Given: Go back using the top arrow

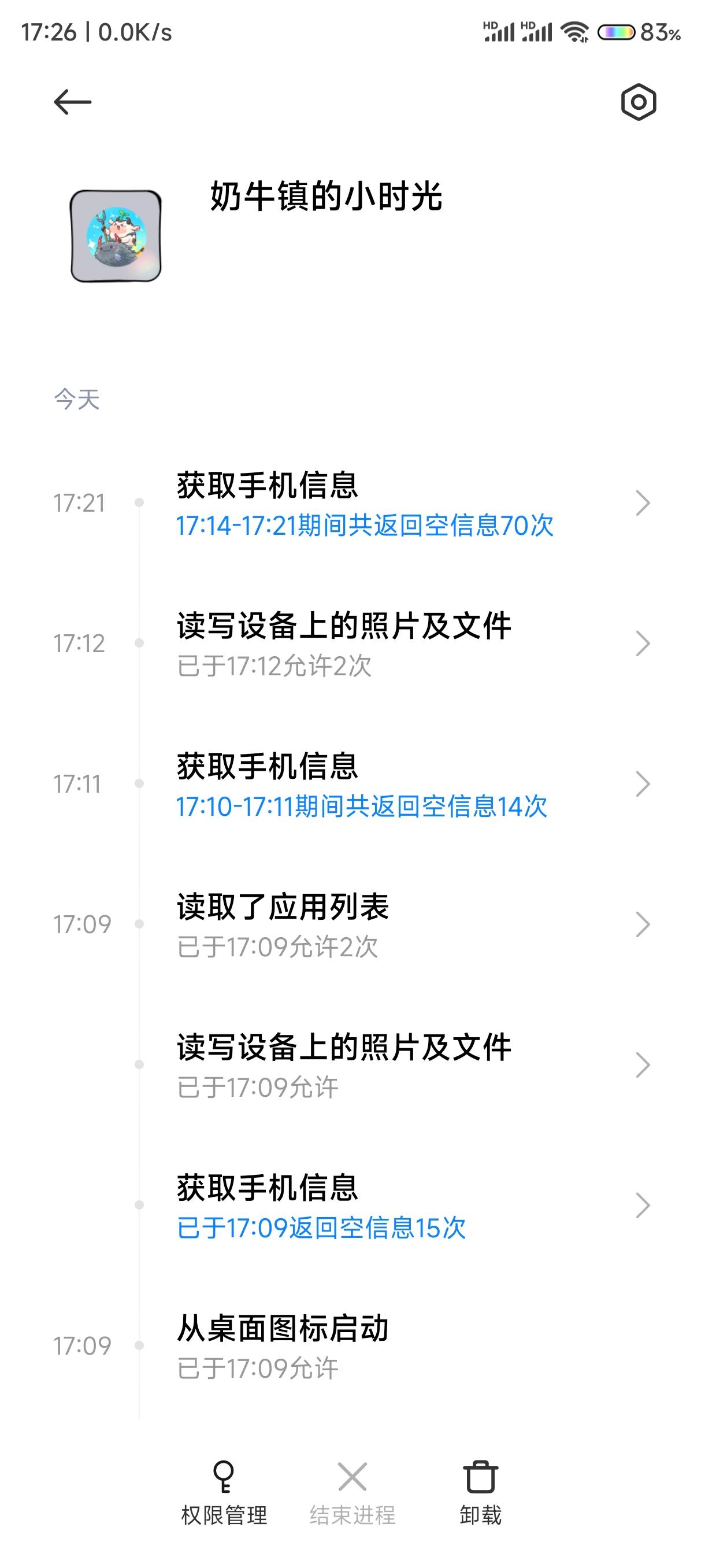Looking at the screenshot, I should [x=72, y=102].
